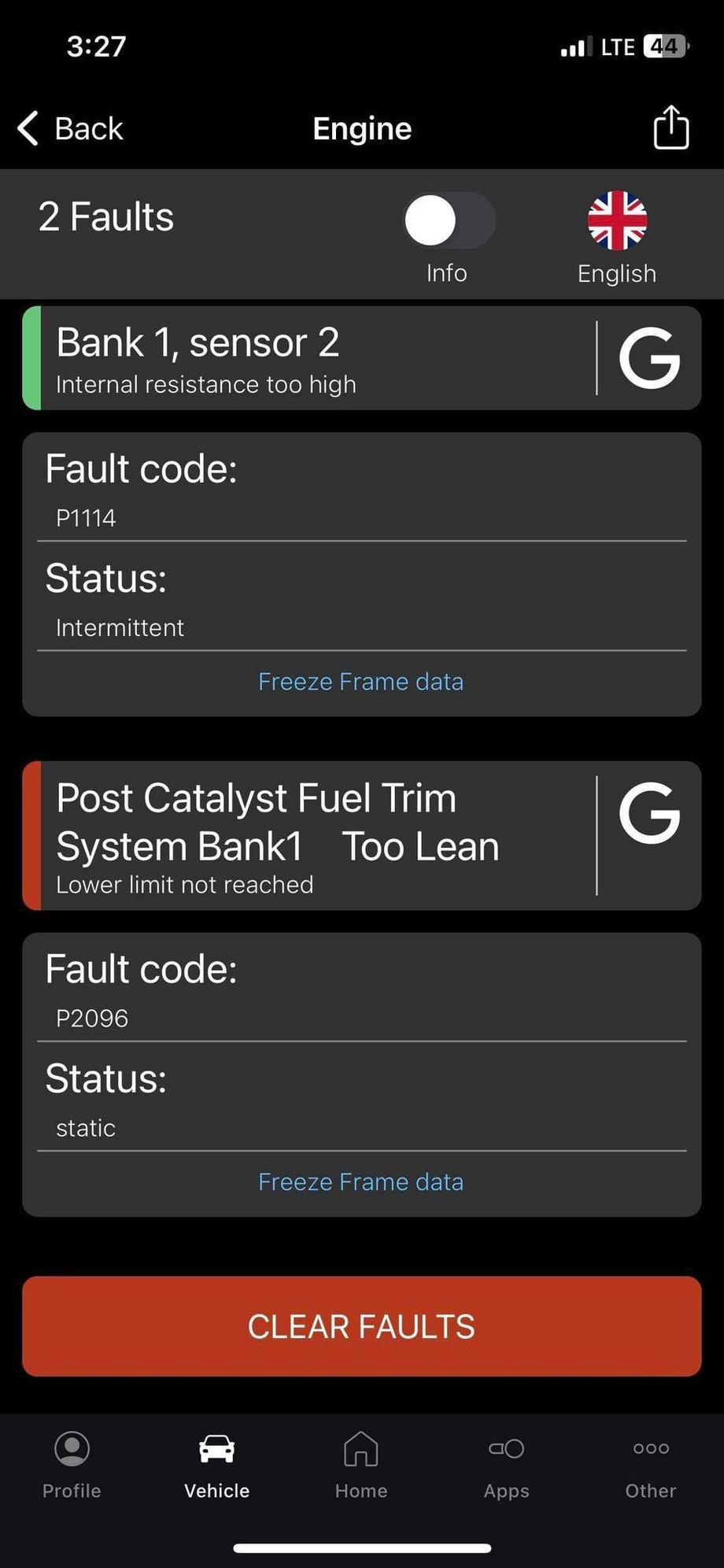
Task: Open Apps from the bottom navigation
Action: [506, 1466]
